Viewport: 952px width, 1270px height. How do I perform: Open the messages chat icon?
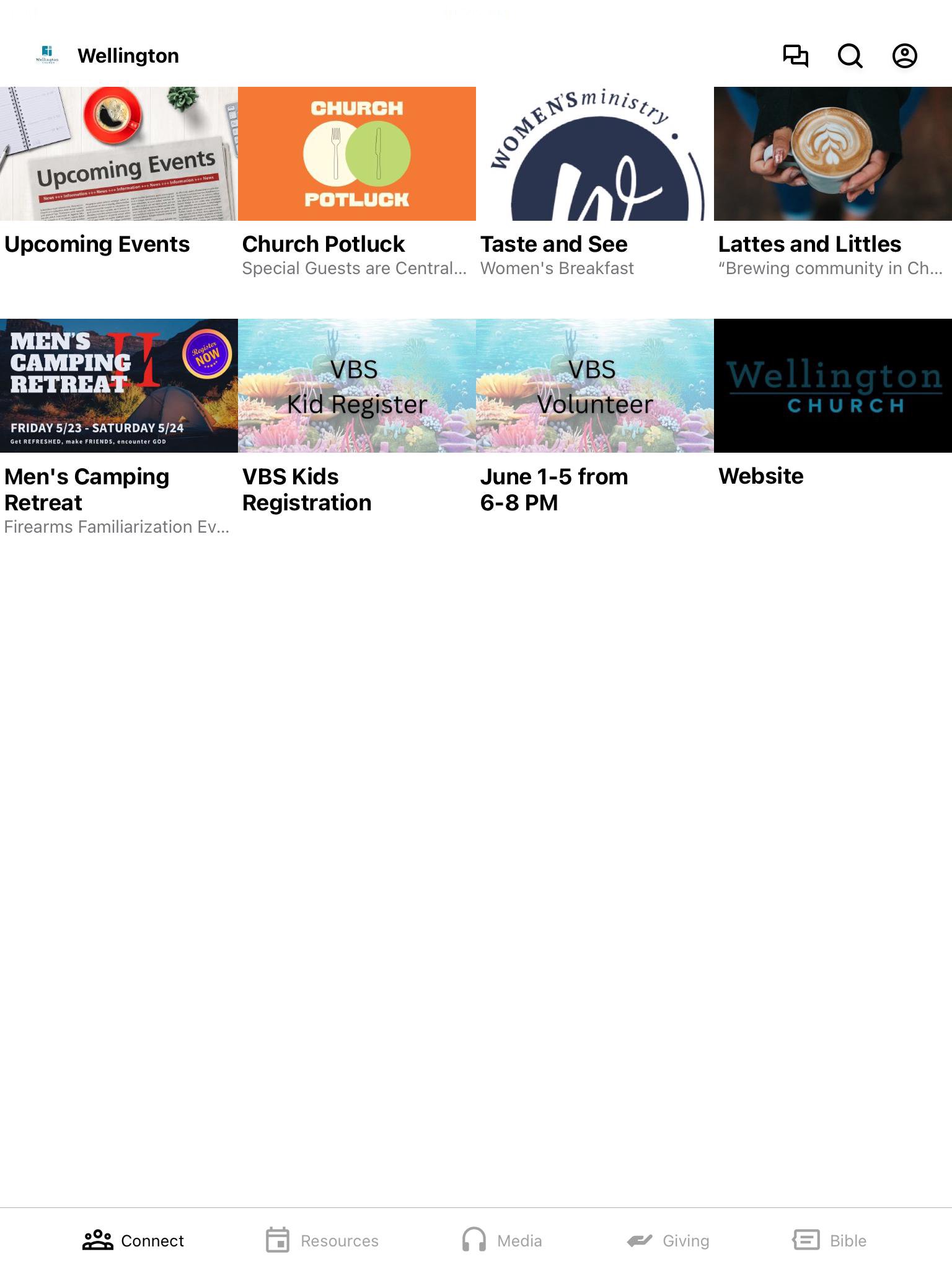click(795, 56)
